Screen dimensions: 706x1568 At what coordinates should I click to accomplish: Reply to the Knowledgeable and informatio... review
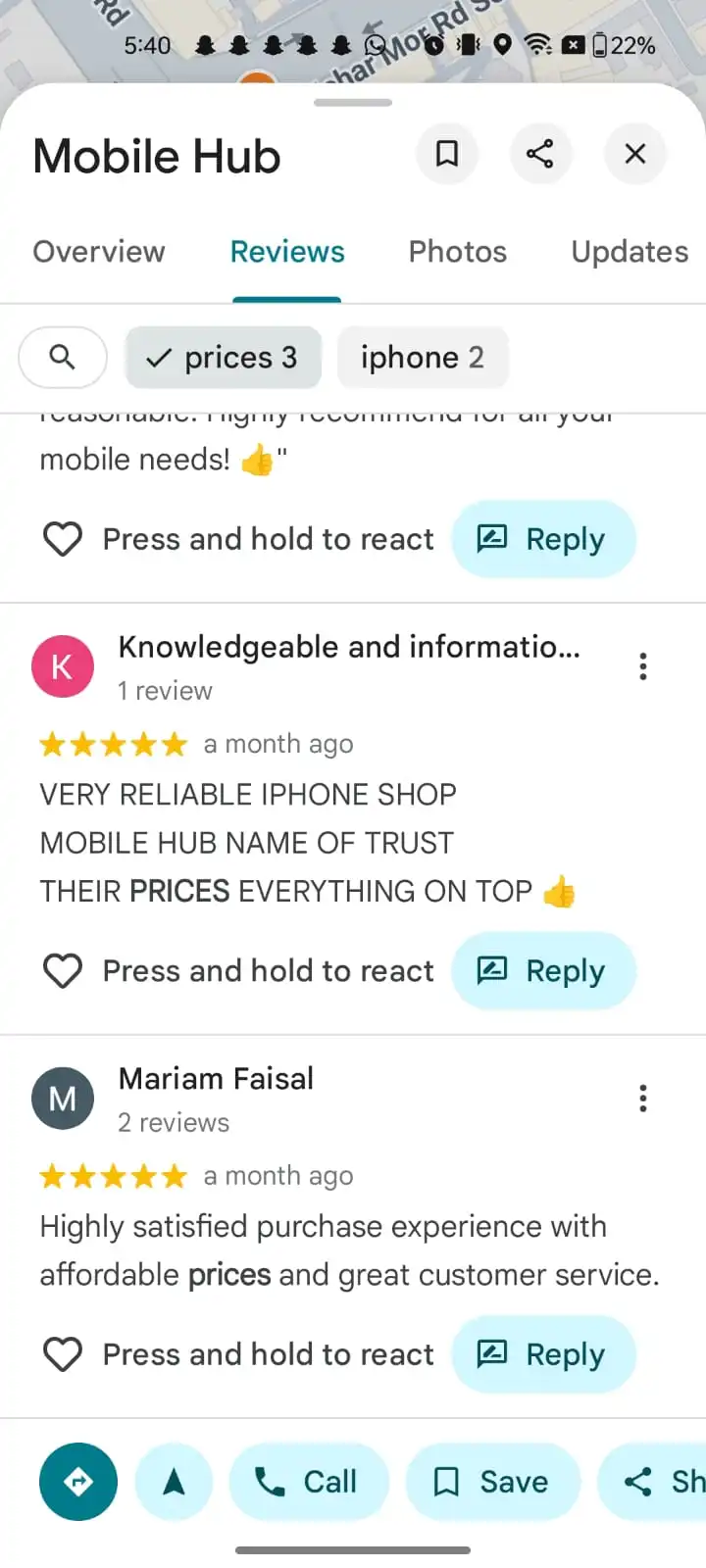pos(543,971)
